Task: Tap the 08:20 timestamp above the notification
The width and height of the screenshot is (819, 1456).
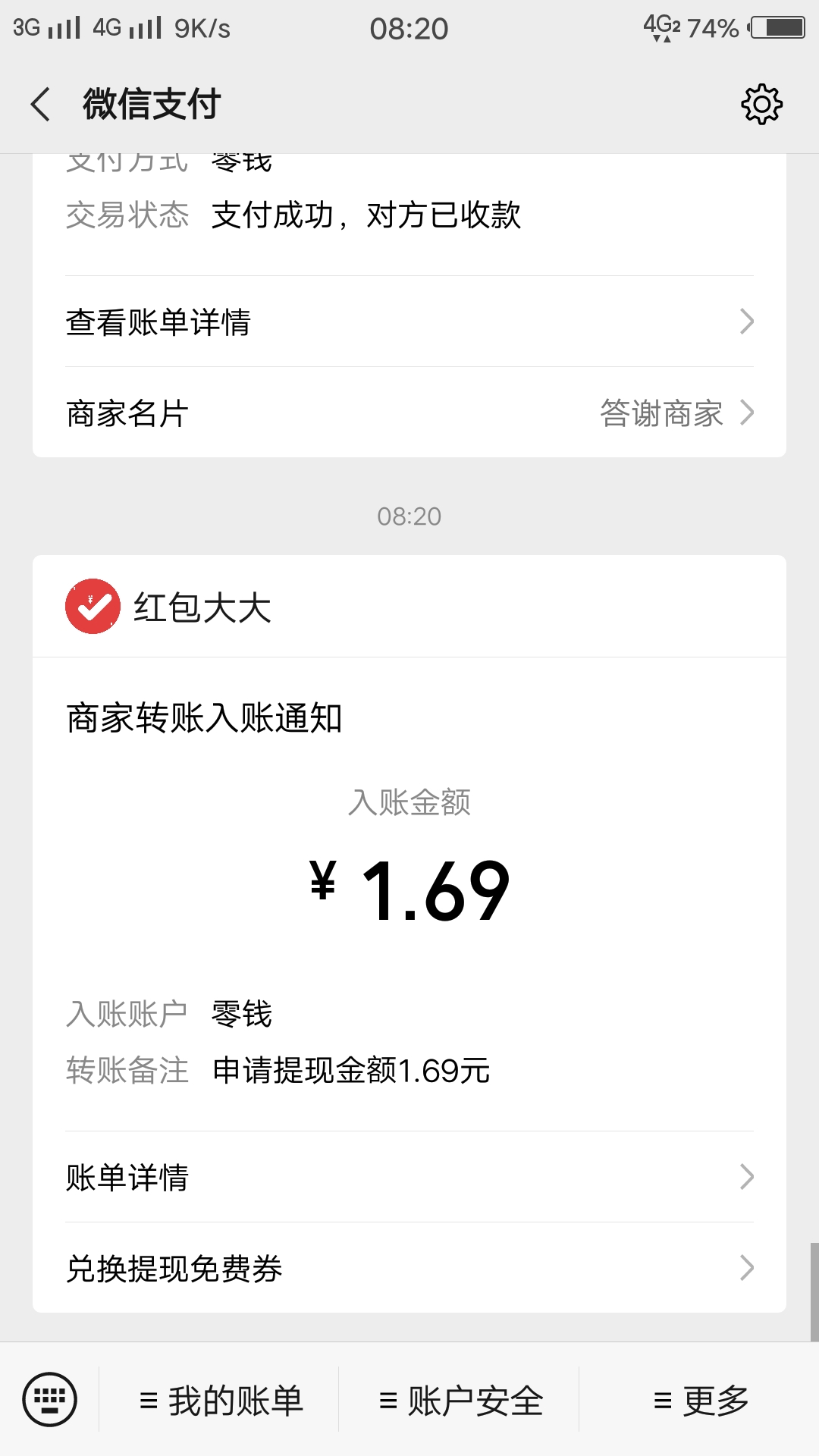Action: (409, 516)
